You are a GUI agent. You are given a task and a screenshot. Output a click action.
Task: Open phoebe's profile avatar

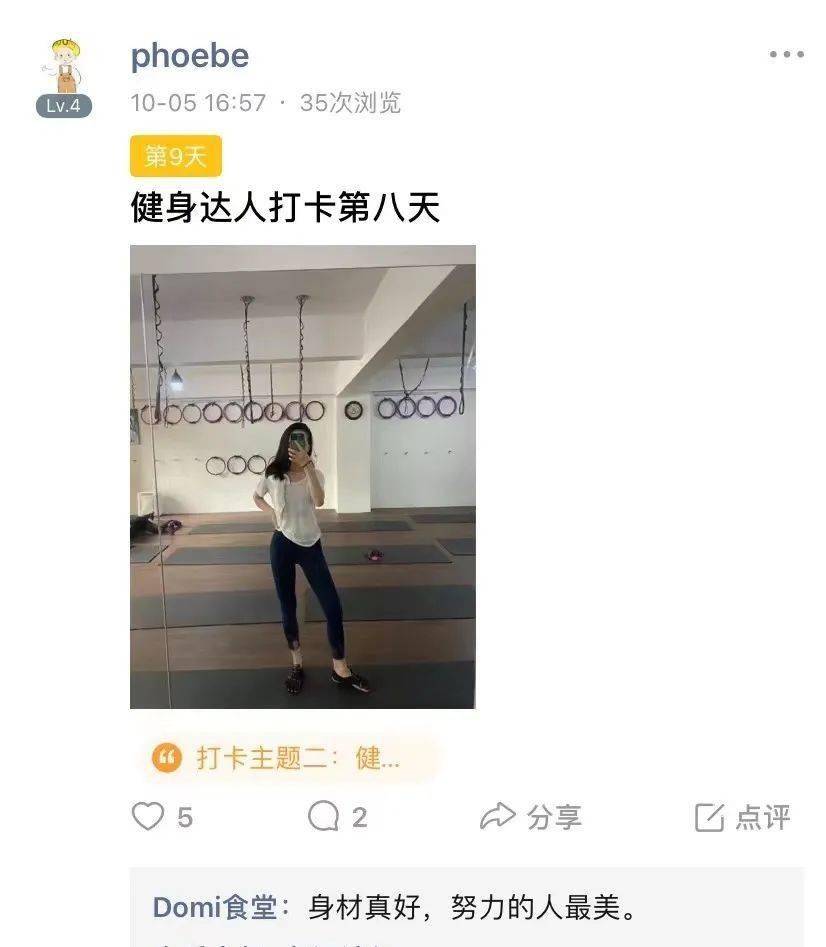point(64,68)
